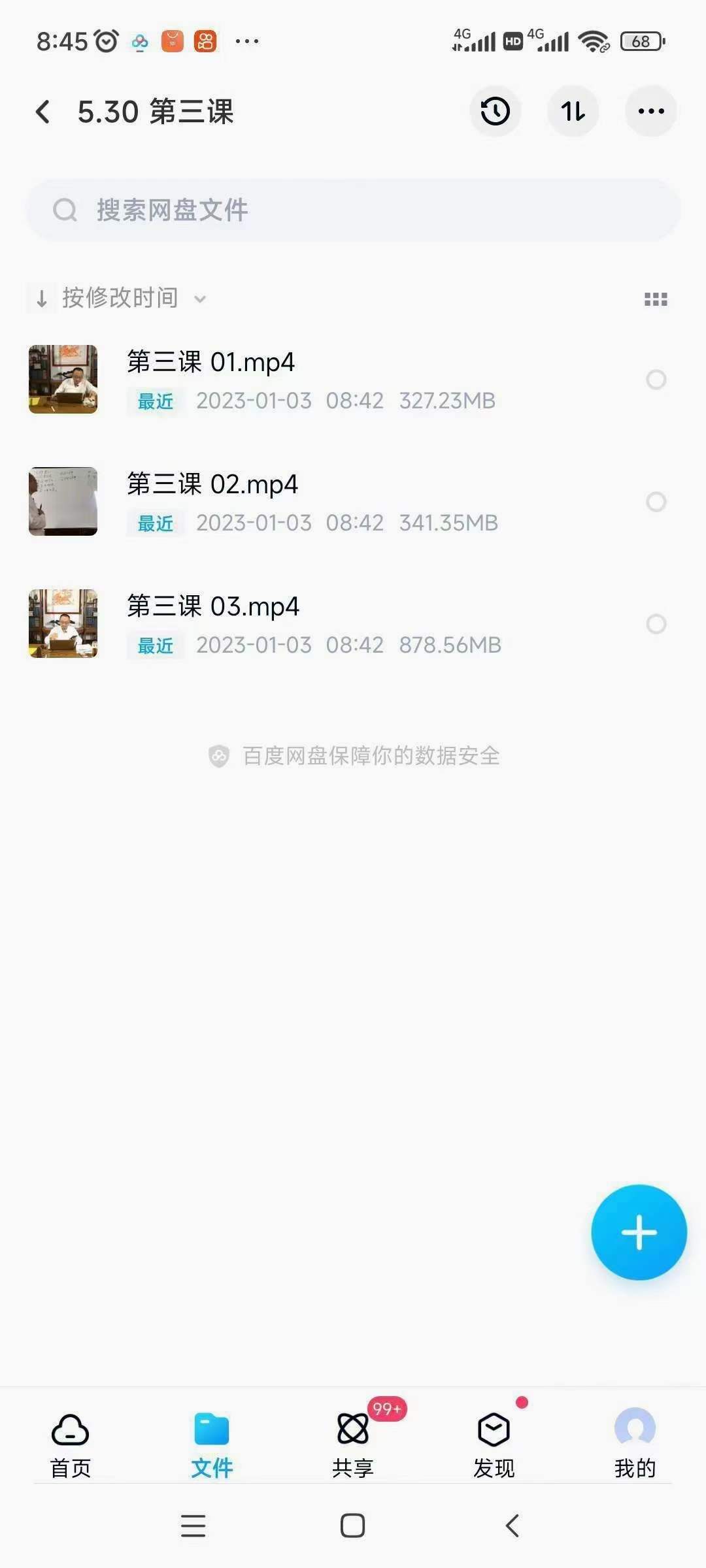Select the circle for 第三课 01.mp4
Image resolution: width=706 pixels, height=1568 pixels.
656,380
